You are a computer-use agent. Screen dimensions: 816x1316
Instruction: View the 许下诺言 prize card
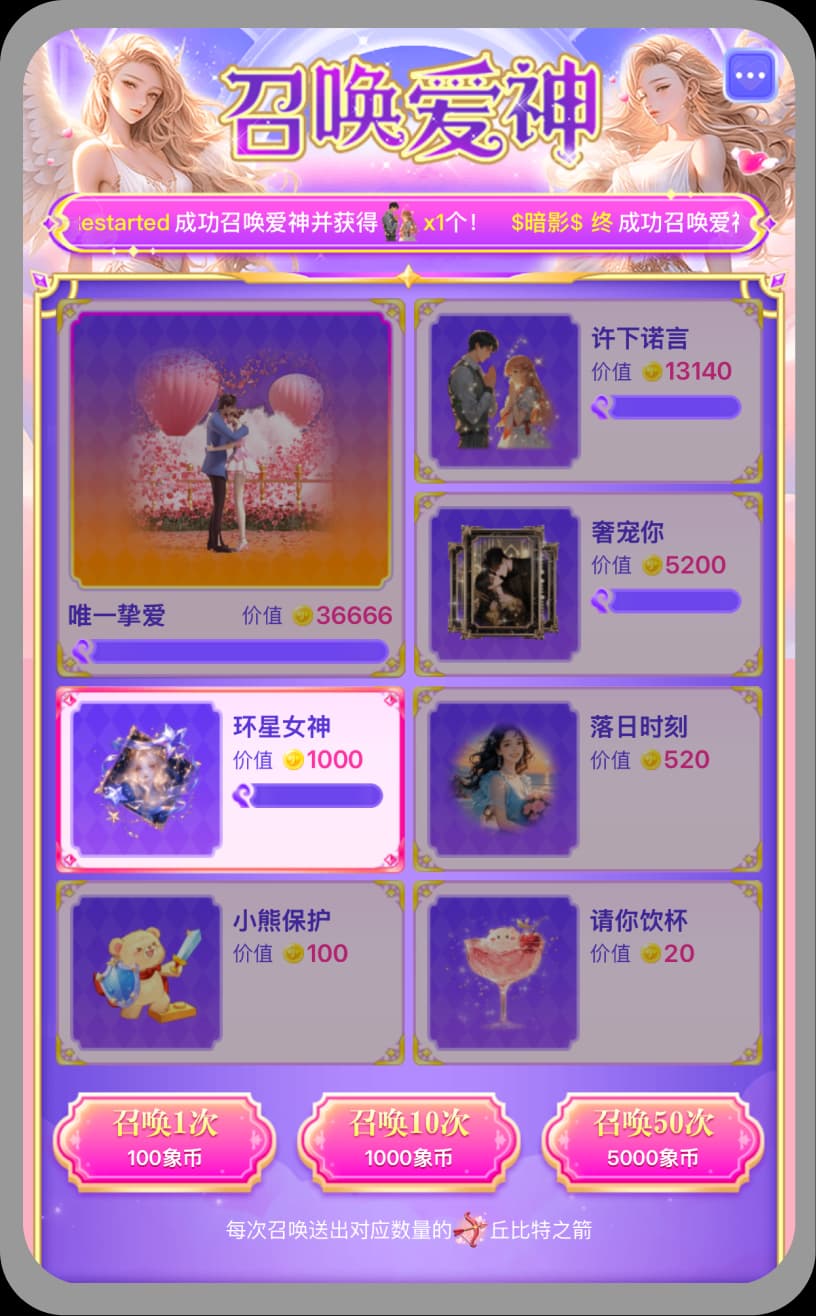(x=589, y=391)
